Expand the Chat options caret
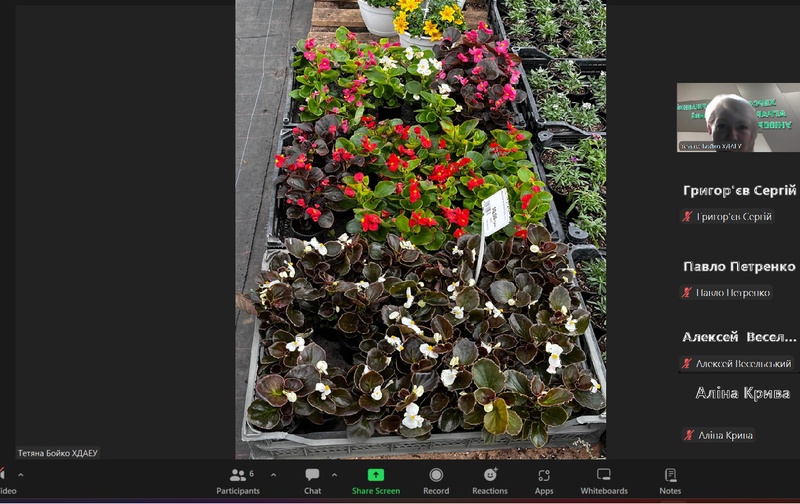 (334, 475)
